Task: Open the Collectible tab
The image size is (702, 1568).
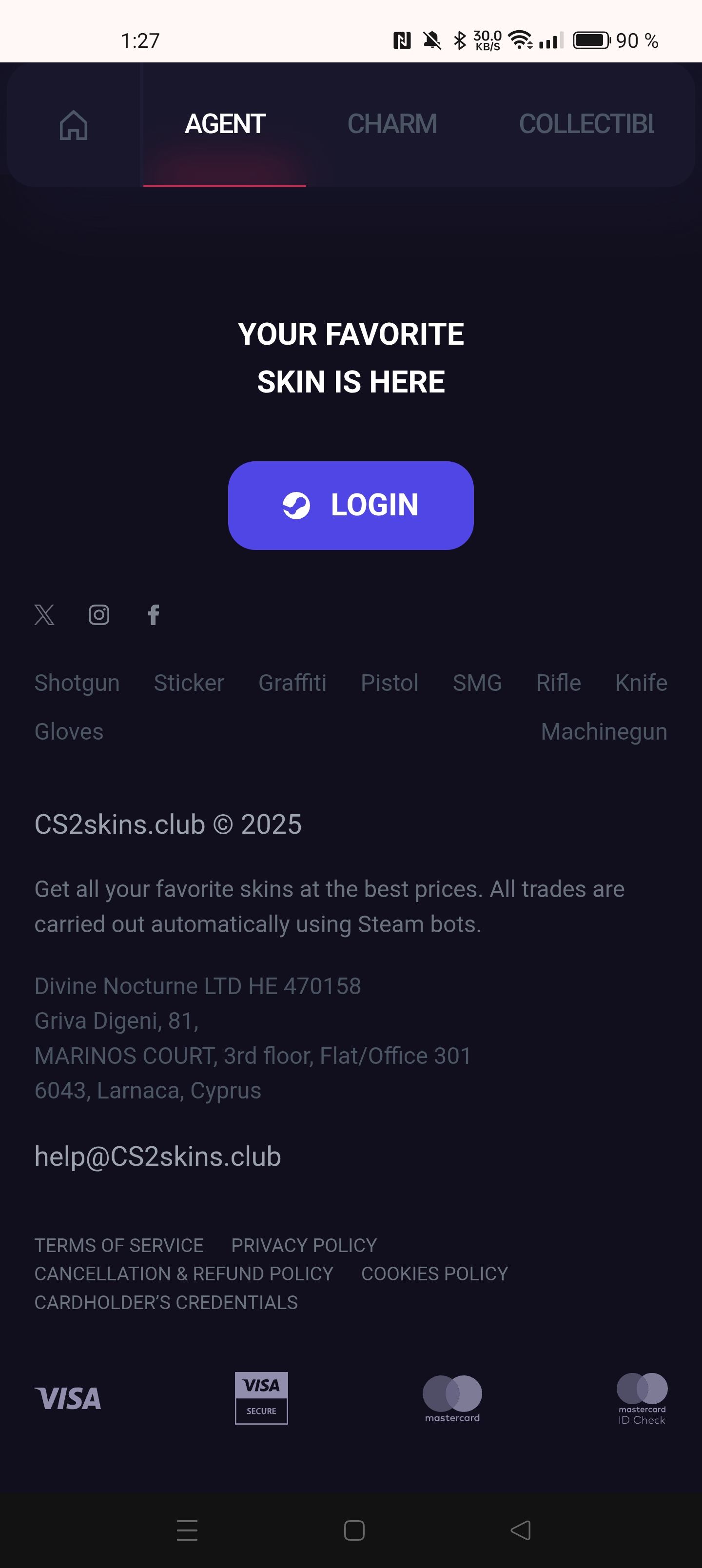Action: (585, 124)
